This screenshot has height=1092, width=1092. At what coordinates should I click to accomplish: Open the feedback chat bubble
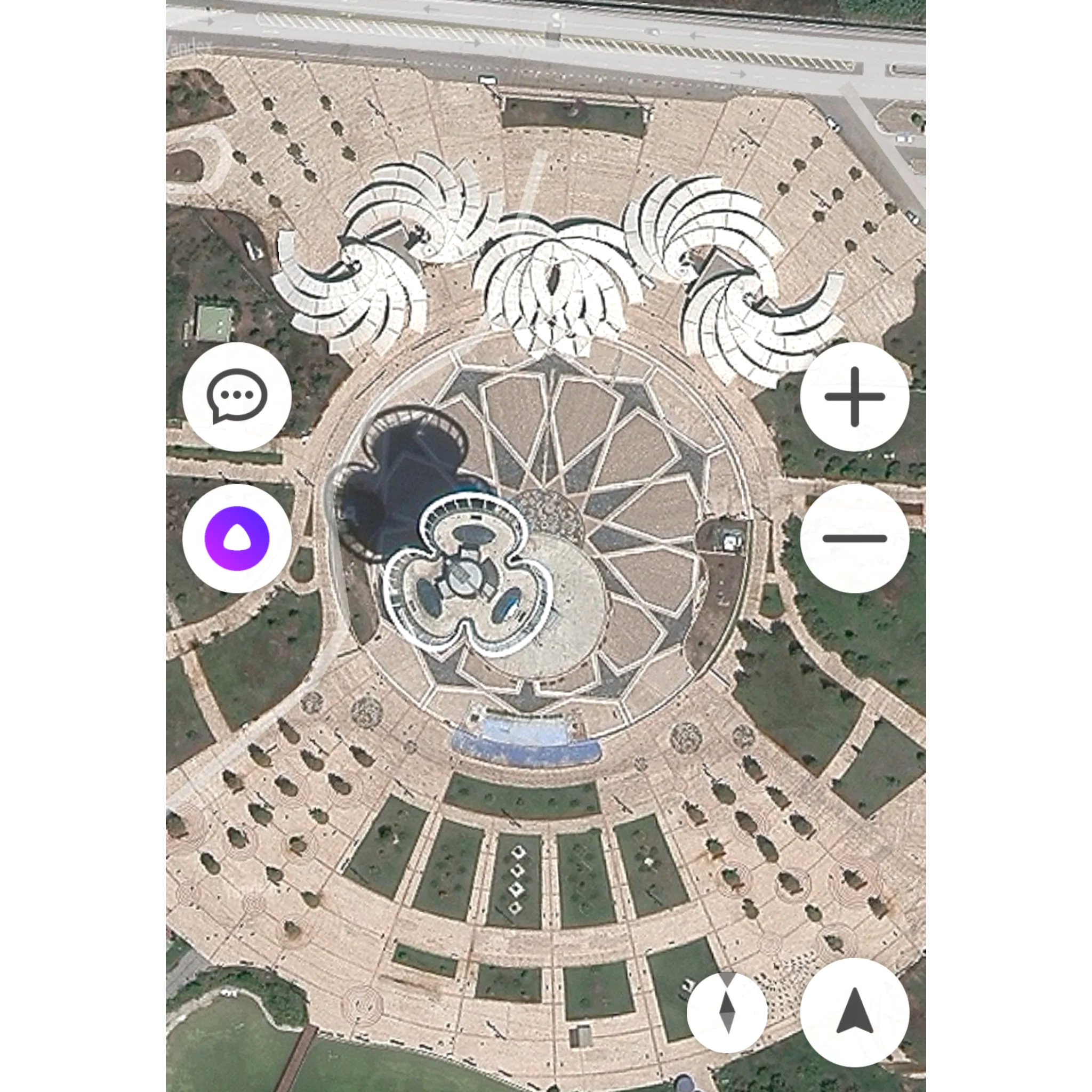click(237, 396)
